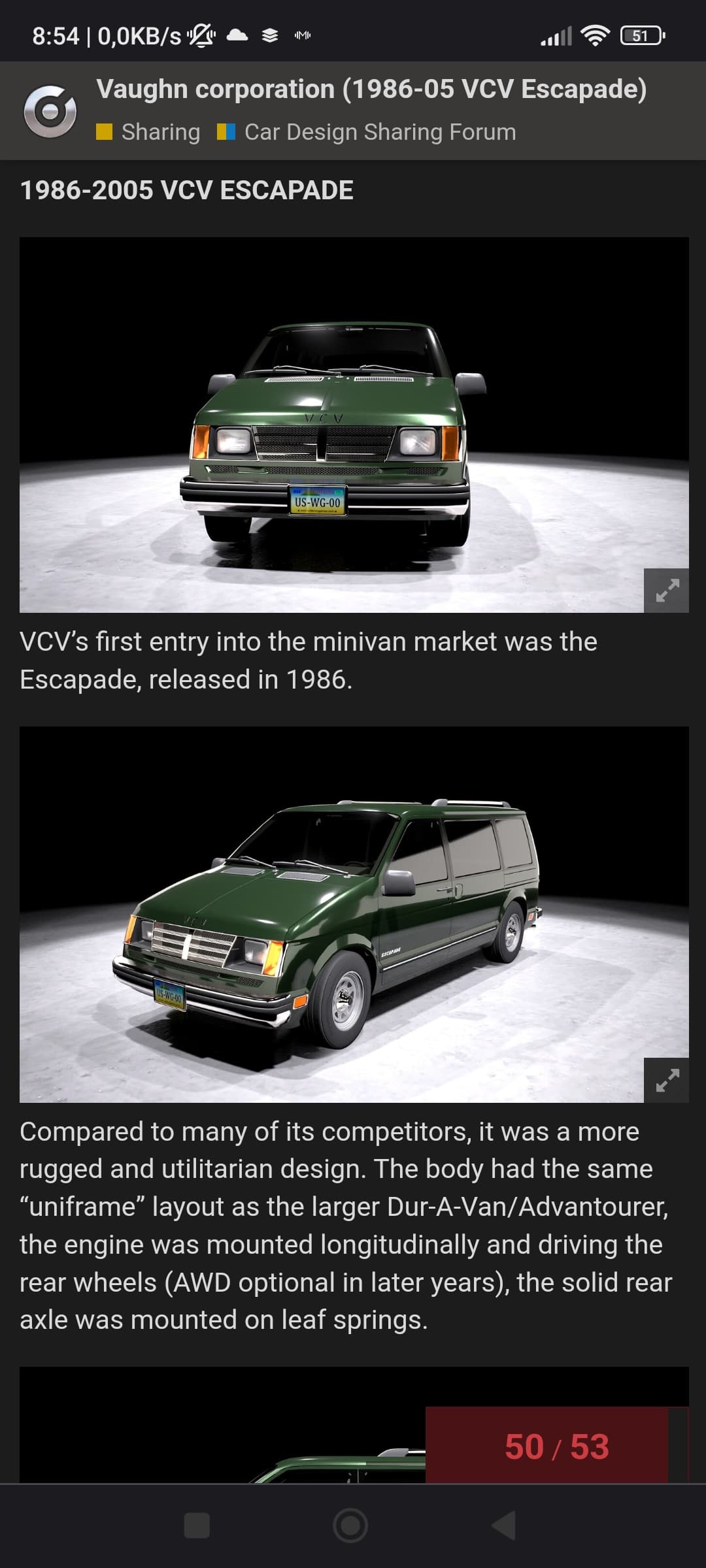Open the 50 / 53 post progress indicator
This screenshot has height=1568, width=706.
(556, 1446)
